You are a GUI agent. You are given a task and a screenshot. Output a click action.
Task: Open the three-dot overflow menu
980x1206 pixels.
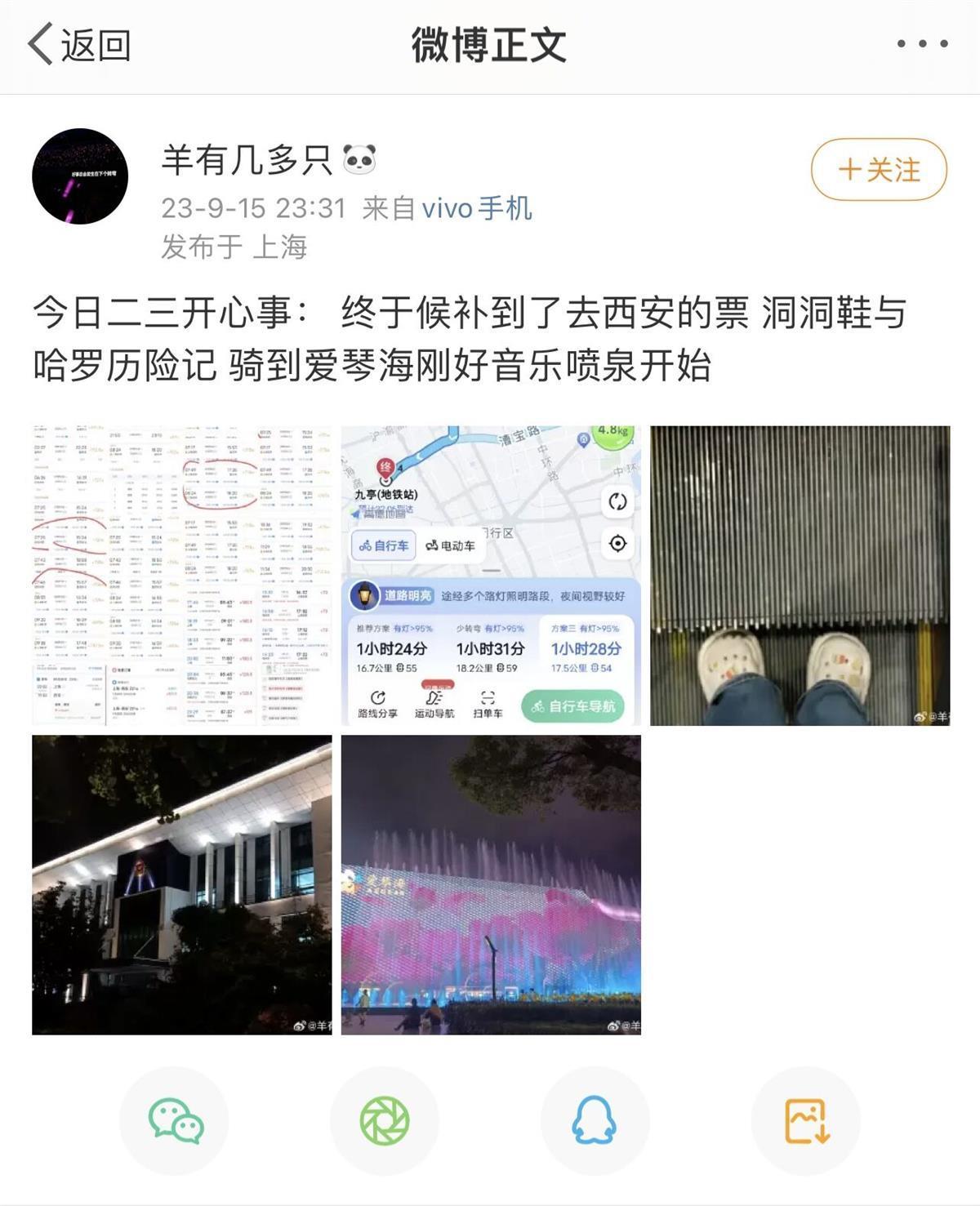(922, 45)
